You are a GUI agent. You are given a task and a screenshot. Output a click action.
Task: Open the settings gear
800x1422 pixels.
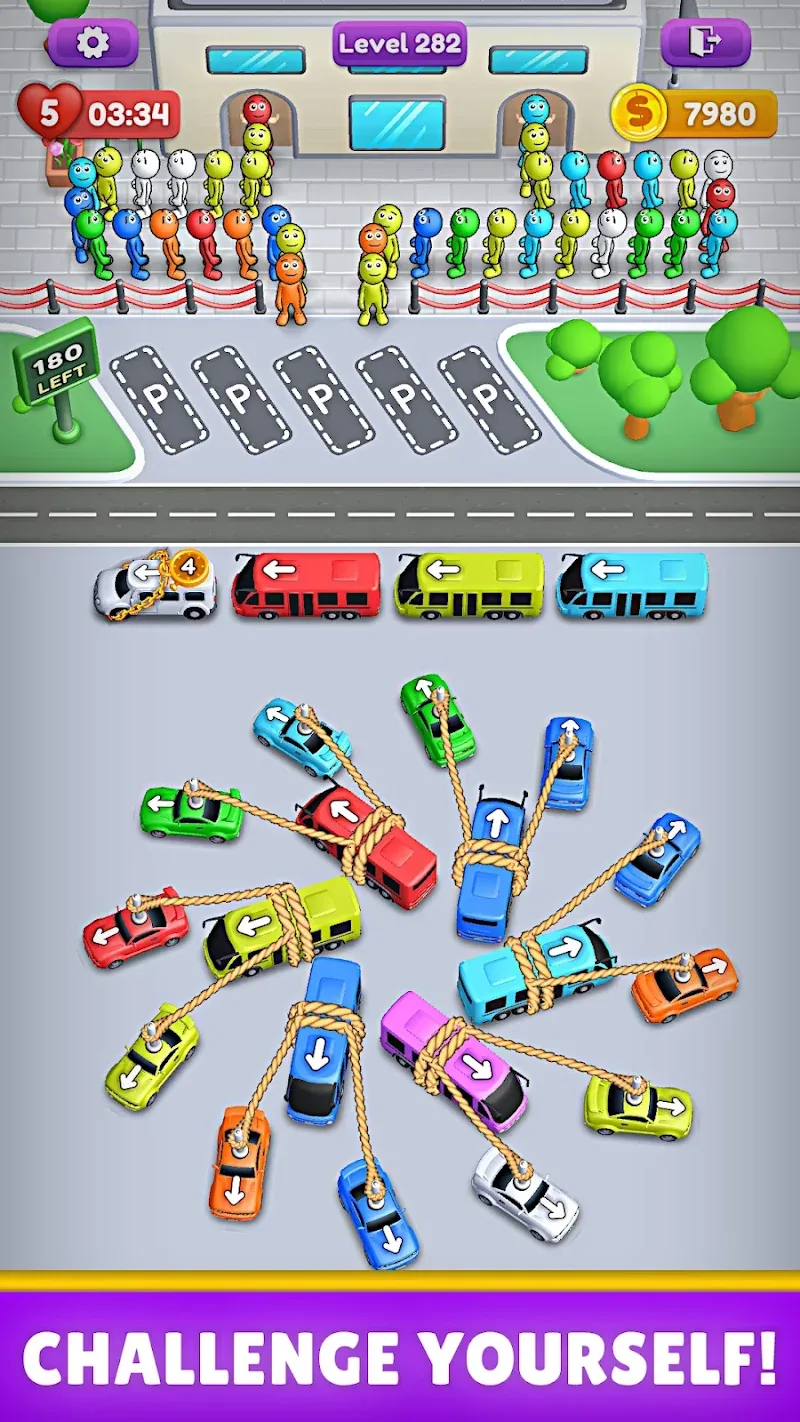(x=92, y=43)
